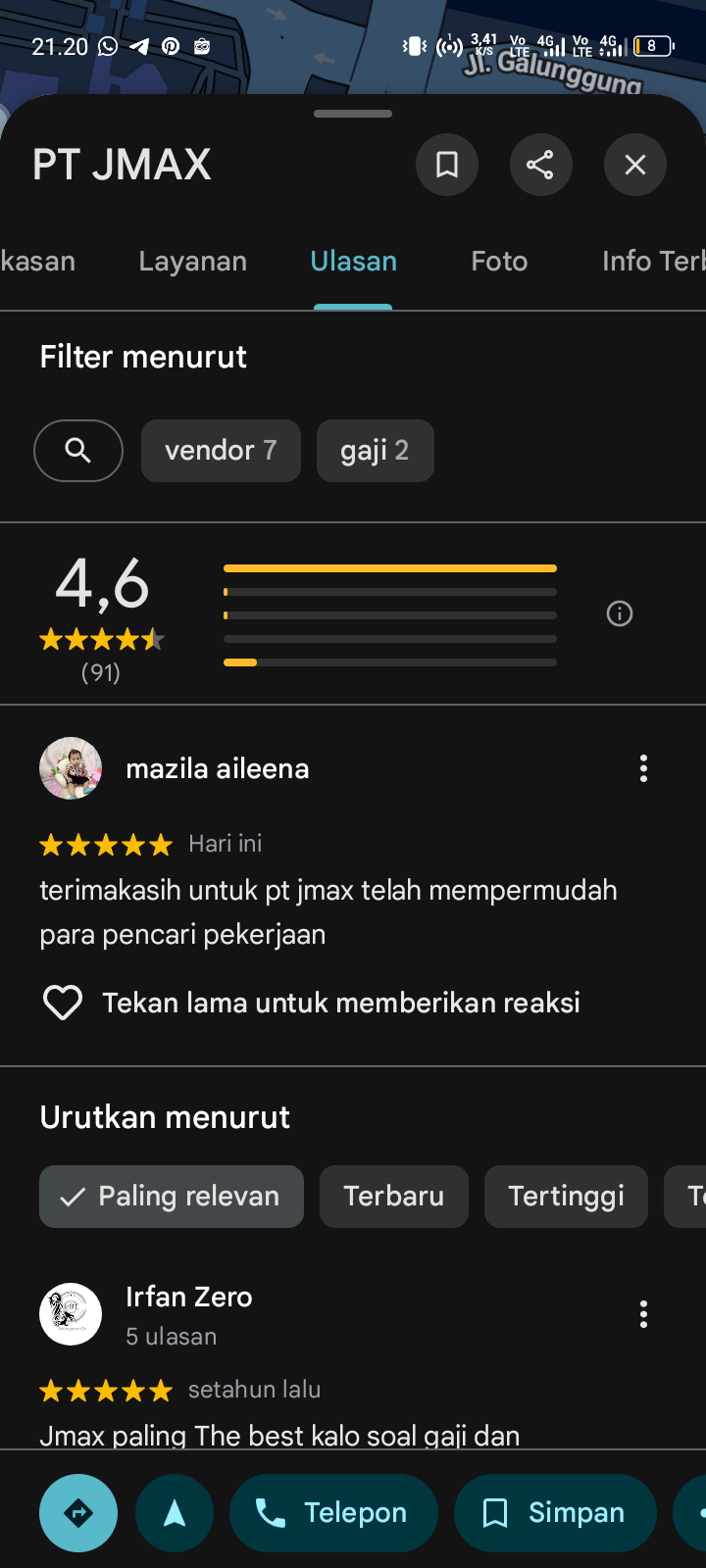Screen dimensions: 706x1568
Task: Sort reviews by Terbaru
Action: (393, 1197)
